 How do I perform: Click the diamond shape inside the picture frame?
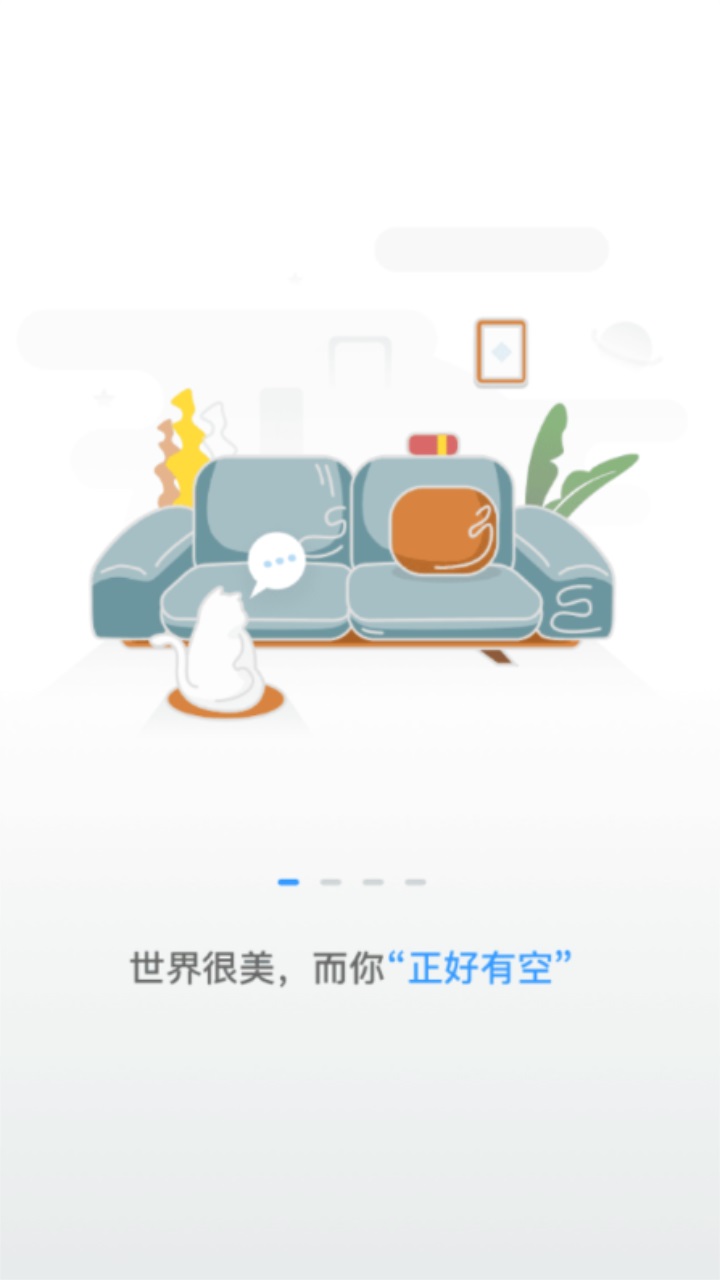point(500,350)
